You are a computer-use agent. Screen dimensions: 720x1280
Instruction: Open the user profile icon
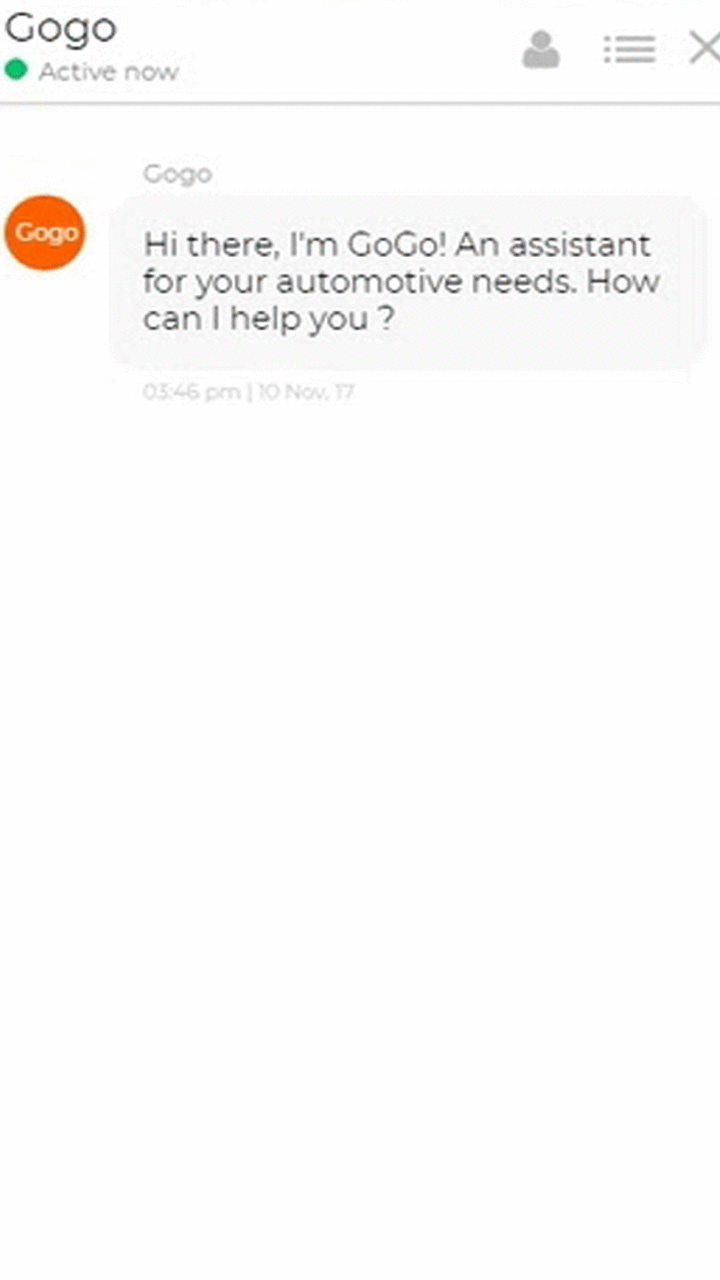pyautogui.click(x=541, y=49)
